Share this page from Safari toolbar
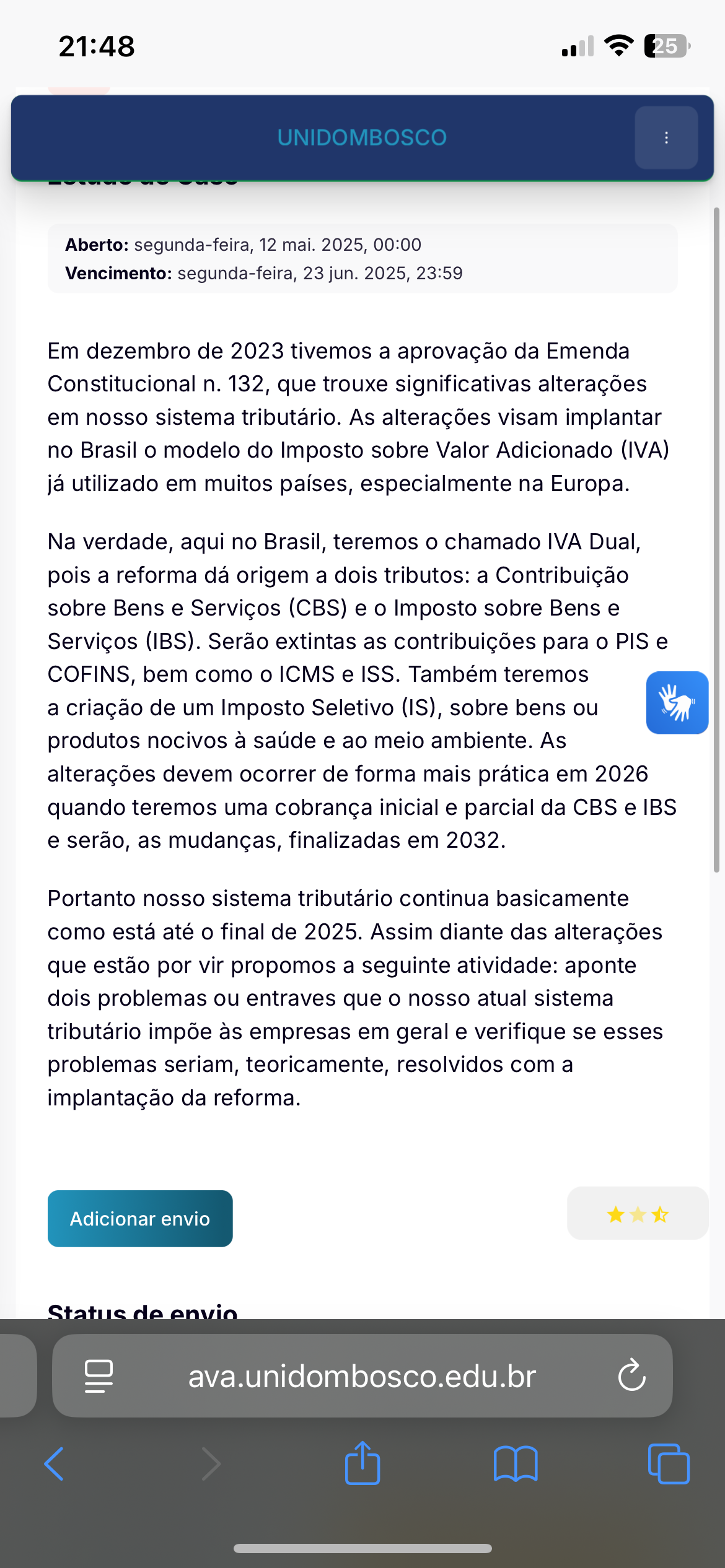This screenshot has height=1568, width=725. click(362, 1463)
